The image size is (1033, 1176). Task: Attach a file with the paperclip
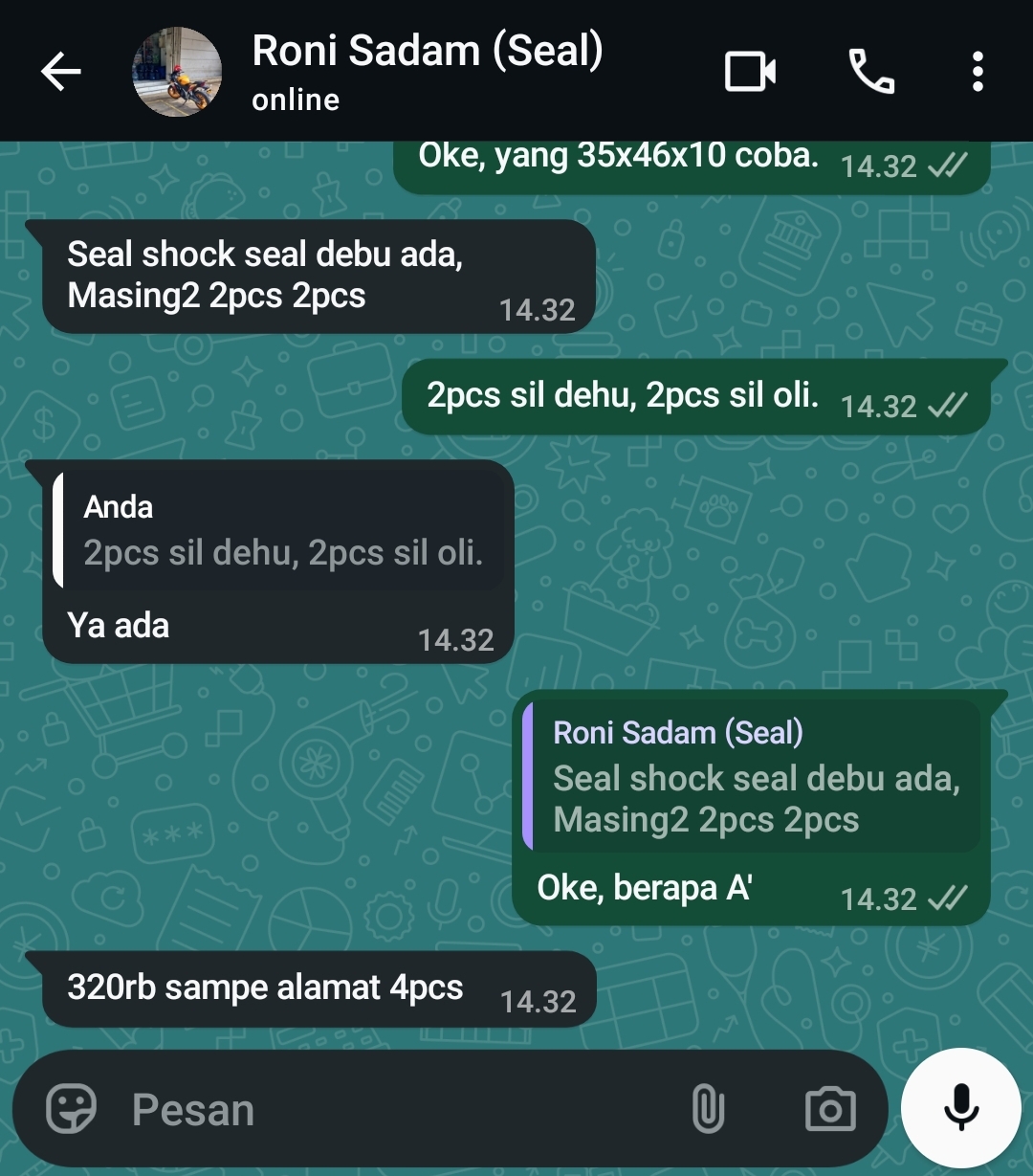708,1110
